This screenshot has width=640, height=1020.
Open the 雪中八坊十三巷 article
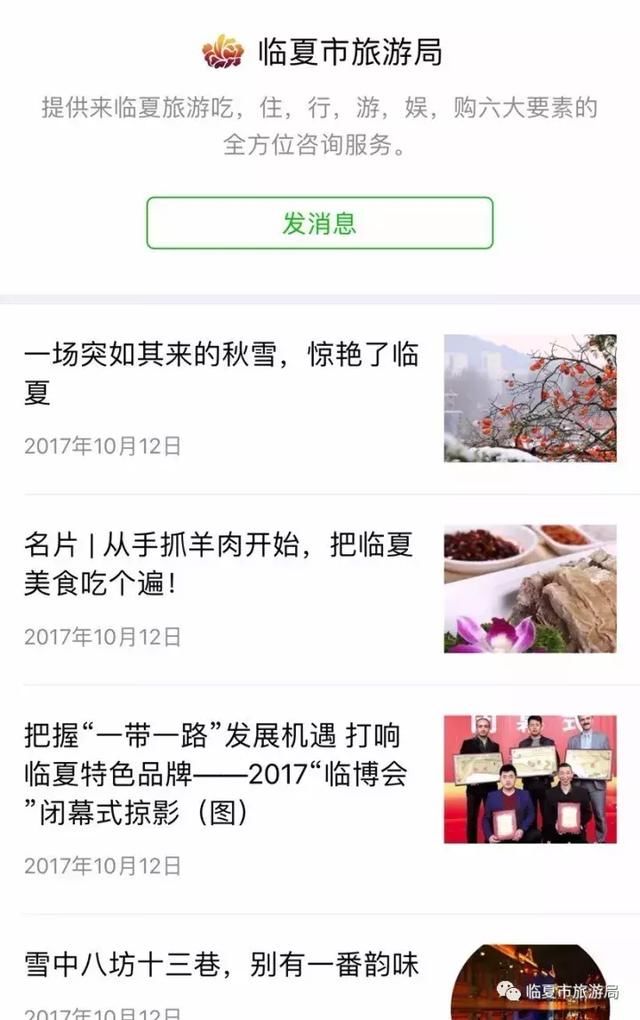click(221, 964)
